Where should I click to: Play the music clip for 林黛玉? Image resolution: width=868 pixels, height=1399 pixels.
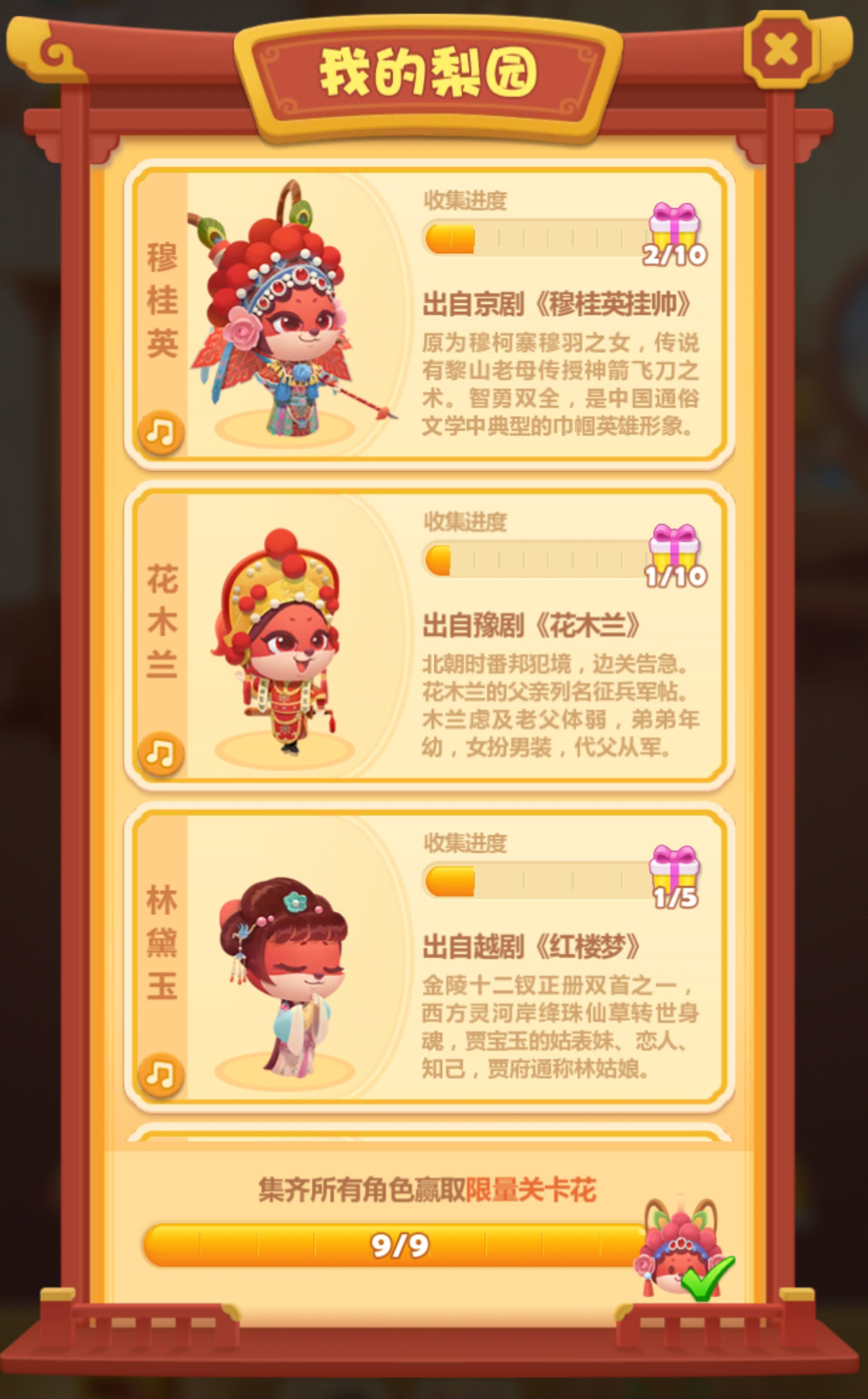tap(161, 1075)
